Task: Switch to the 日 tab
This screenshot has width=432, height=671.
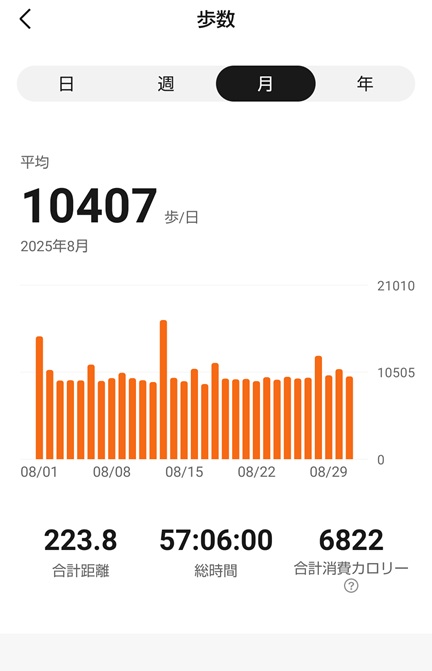Action: (x=66, y=83)
